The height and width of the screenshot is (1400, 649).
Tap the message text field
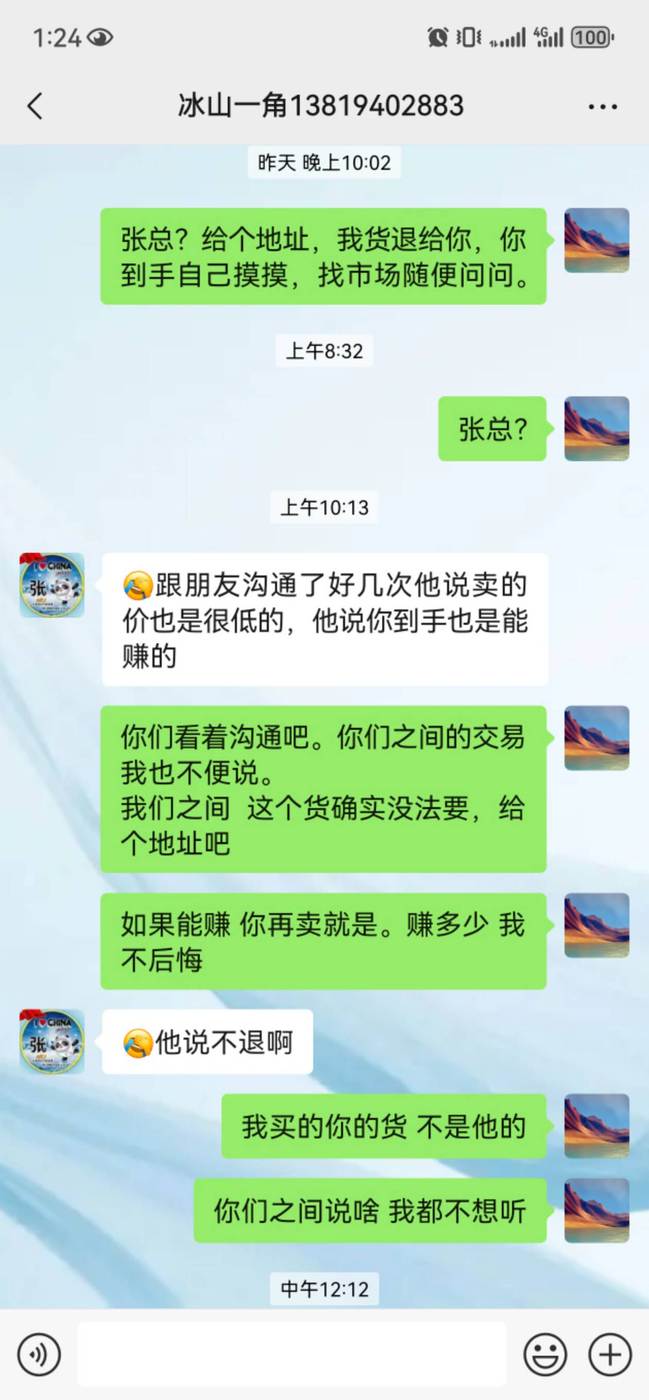291,1355
